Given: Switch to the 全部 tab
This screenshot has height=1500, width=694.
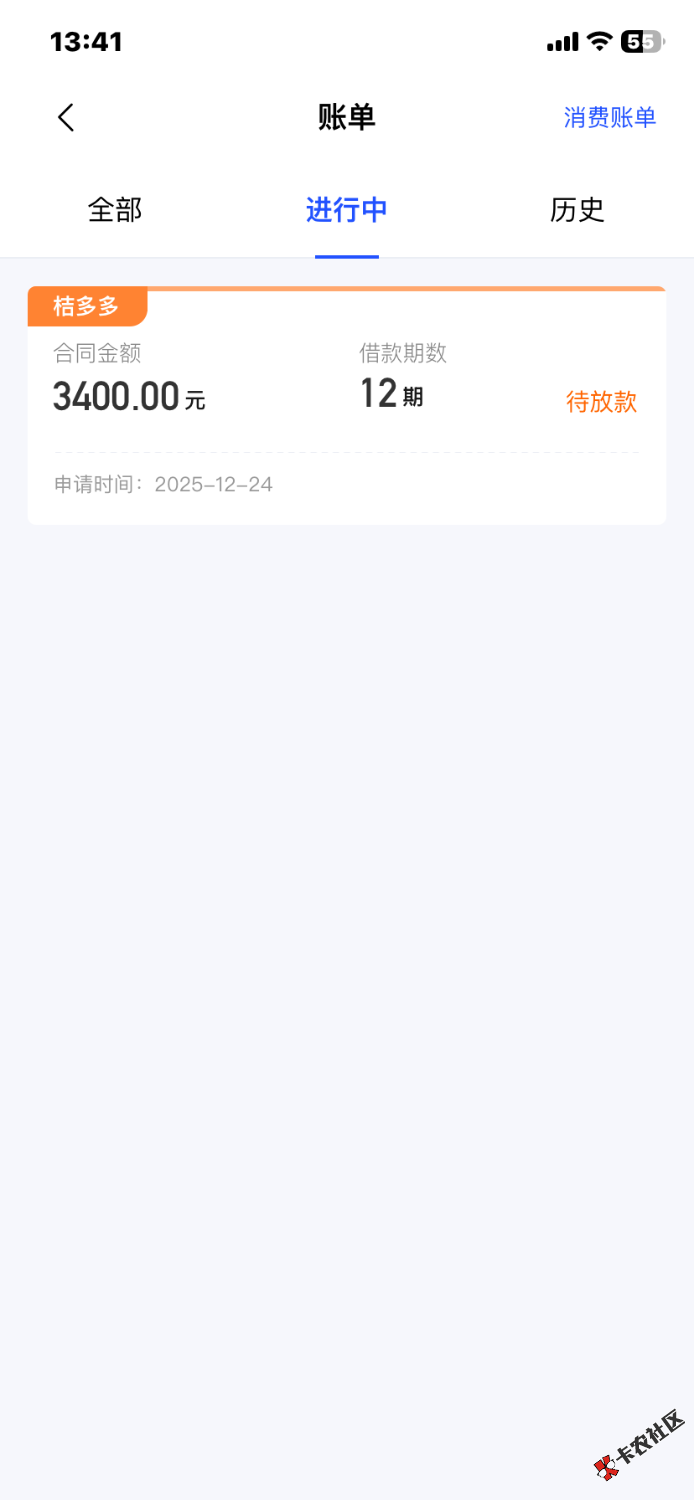Looking at the screenshot, I should point(115,210).
